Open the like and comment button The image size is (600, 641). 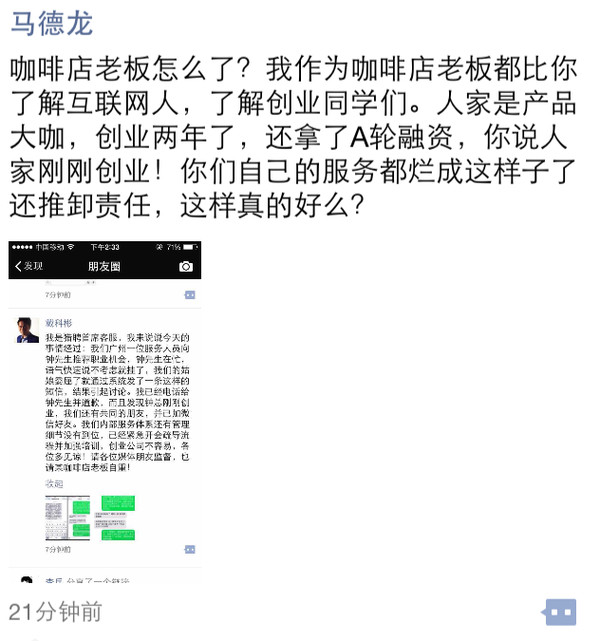tap(559, 611)
